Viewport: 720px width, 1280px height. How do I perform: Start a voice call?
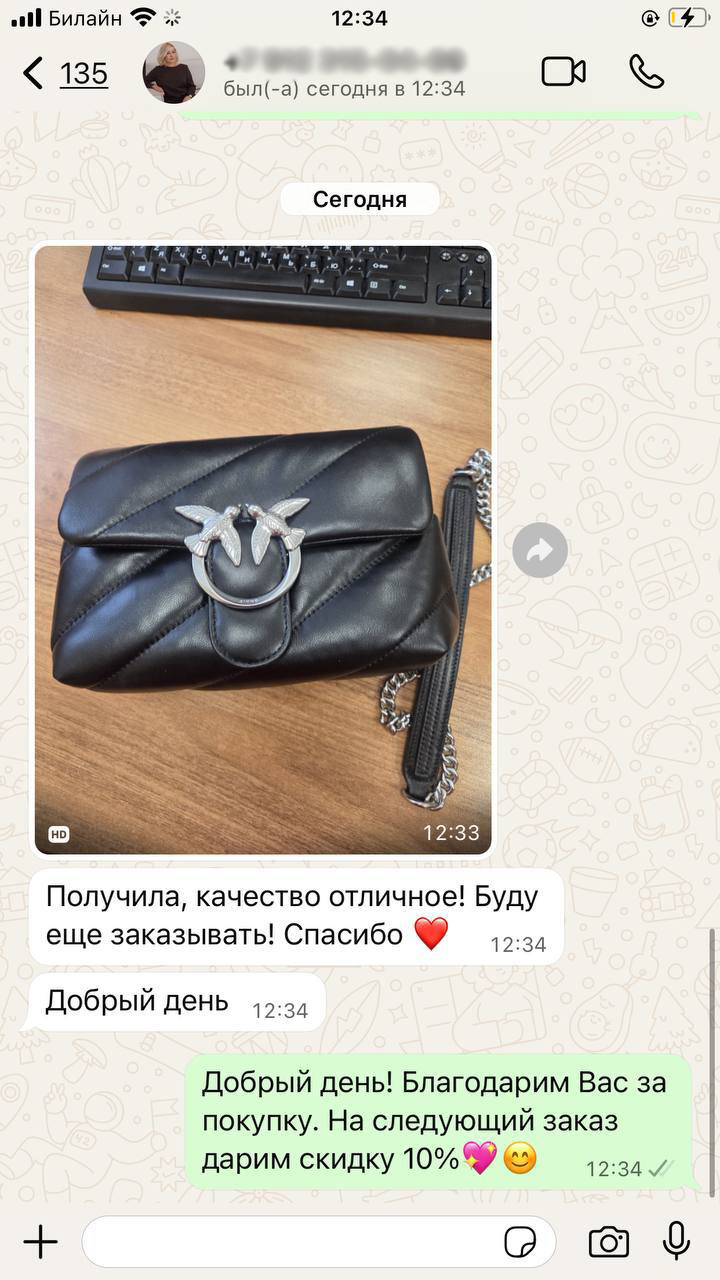click(x=647, y=72)
